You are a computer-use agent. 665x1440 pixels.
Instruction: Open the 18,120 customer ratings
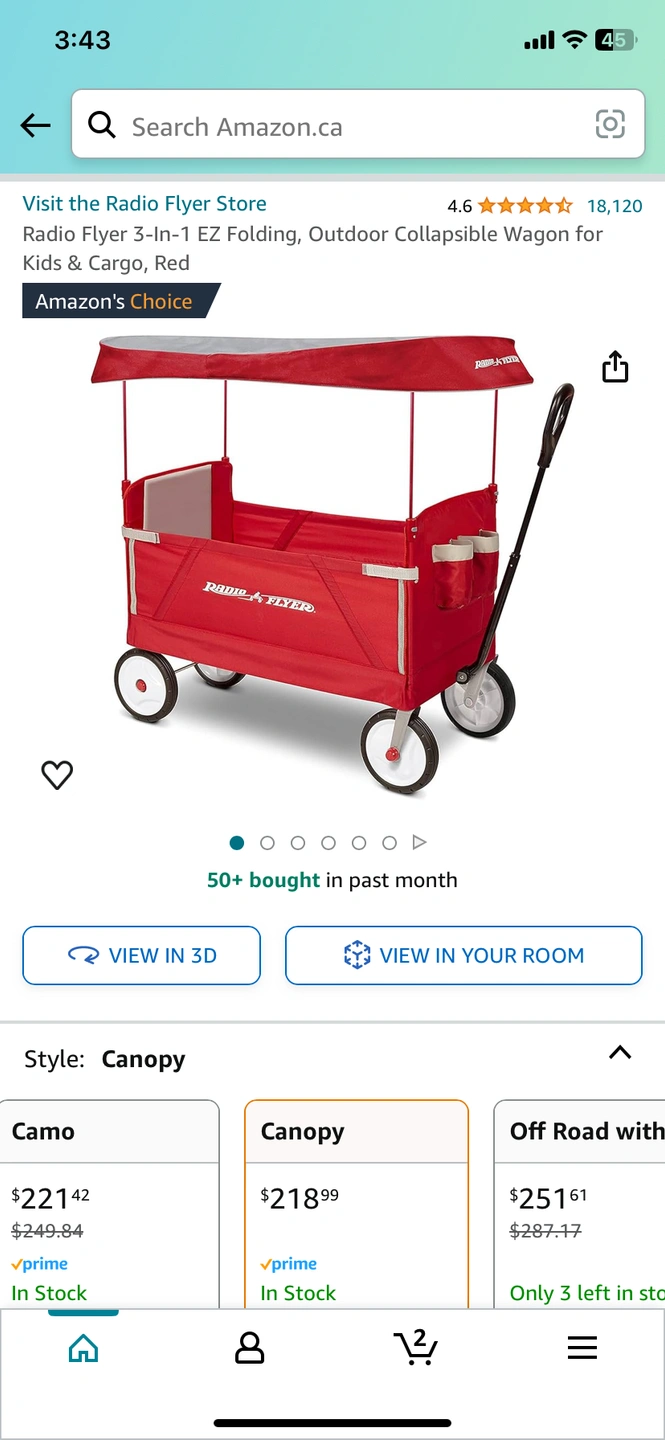click(x=614, y=206)
